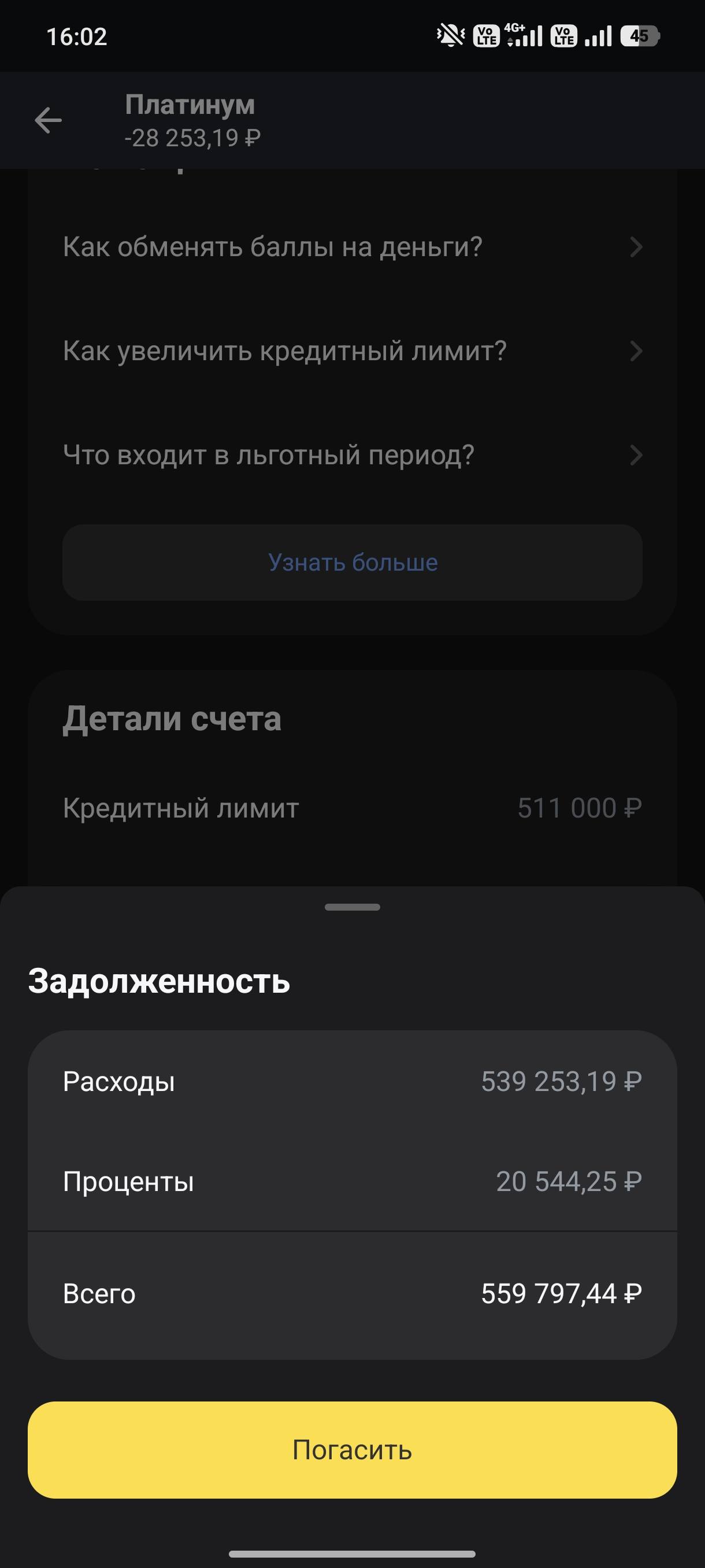Open the question about increasing credit limit

point(352,350)
